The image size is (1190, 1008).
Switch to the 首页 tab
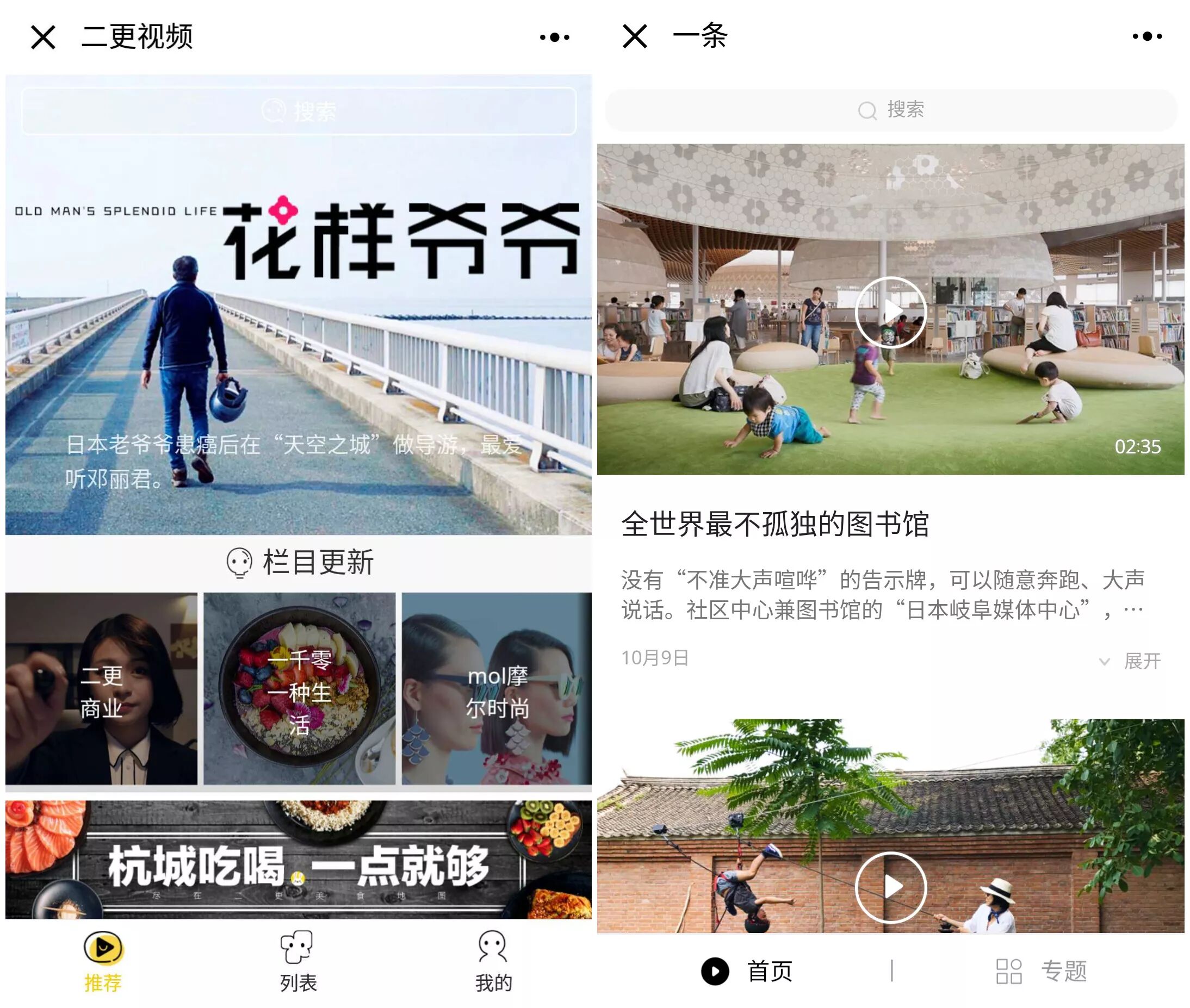[746, 971]
